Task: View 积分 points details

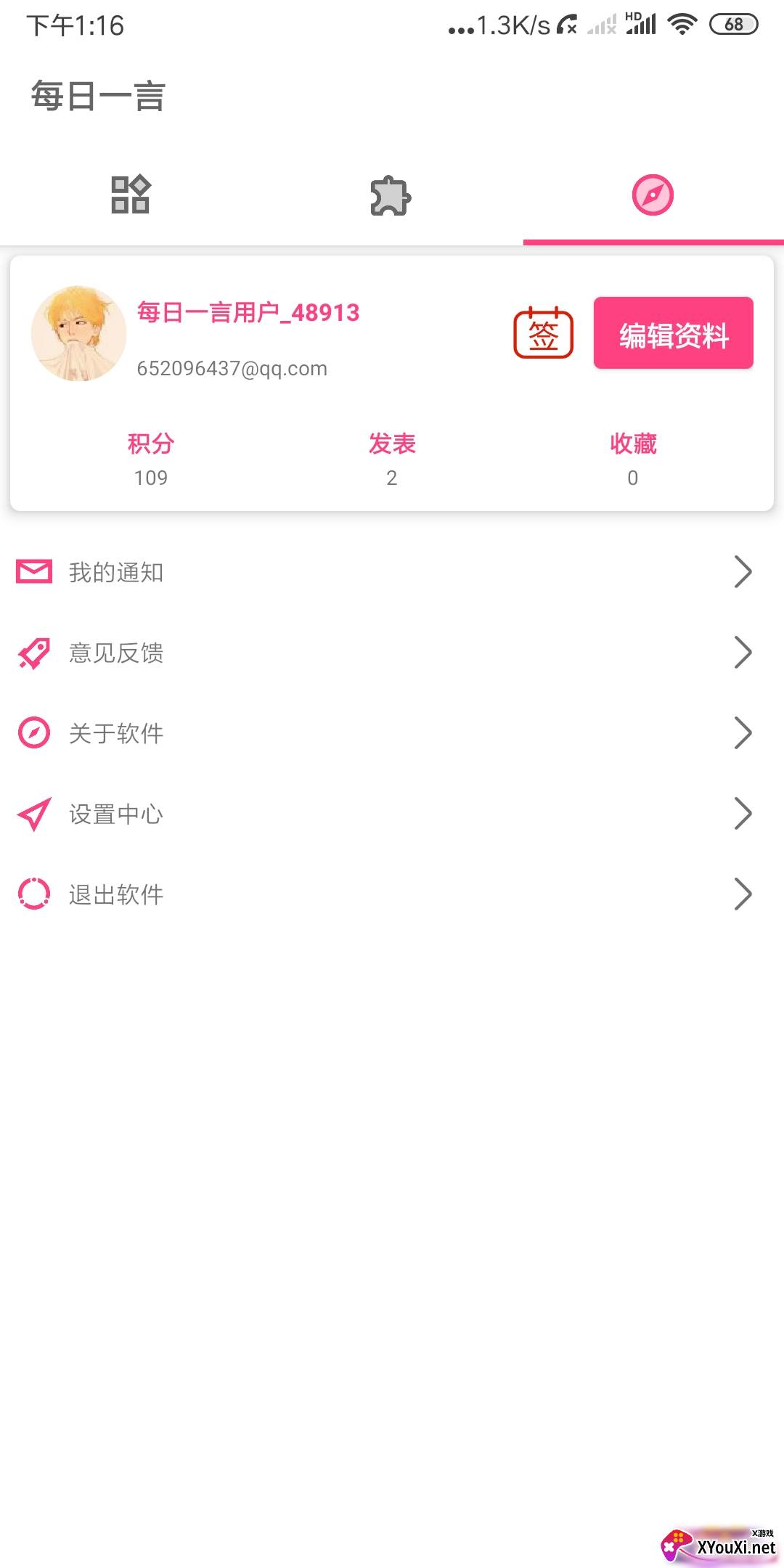Action: click(x=151, y=459)
